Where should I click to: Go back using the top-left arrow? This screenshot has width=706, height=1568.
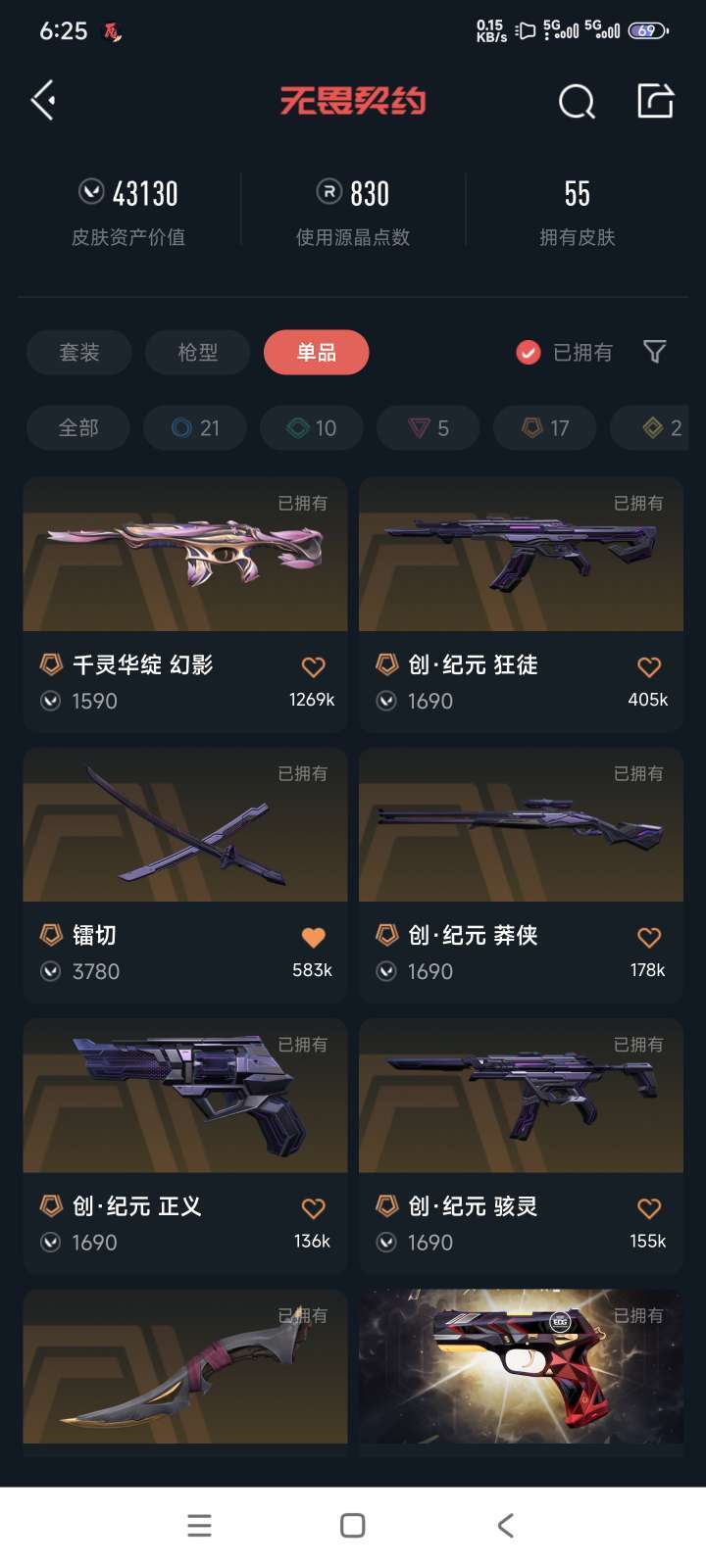tap(43, 100)
